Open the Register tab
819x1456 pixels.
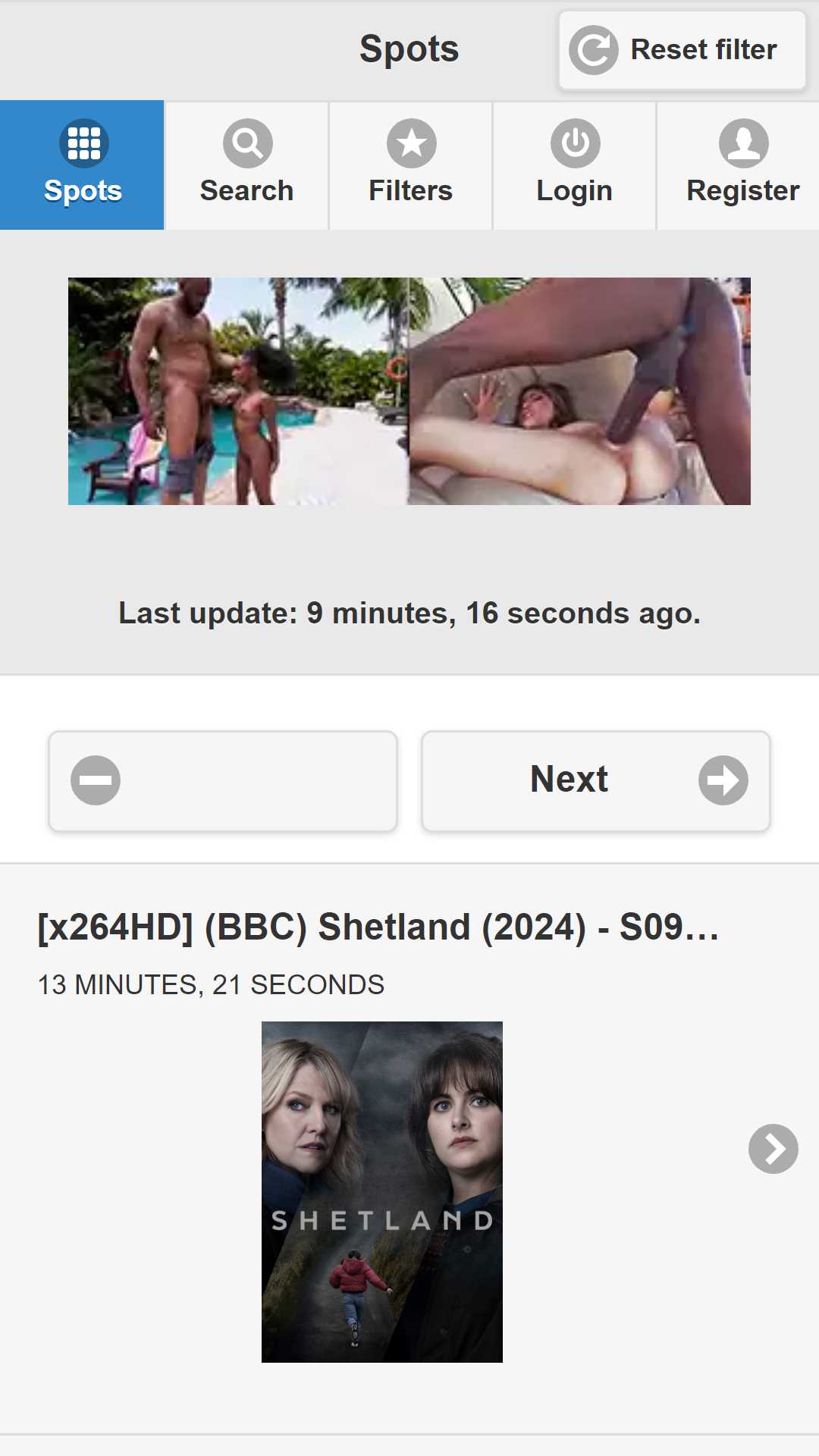[x=739, y=165]
